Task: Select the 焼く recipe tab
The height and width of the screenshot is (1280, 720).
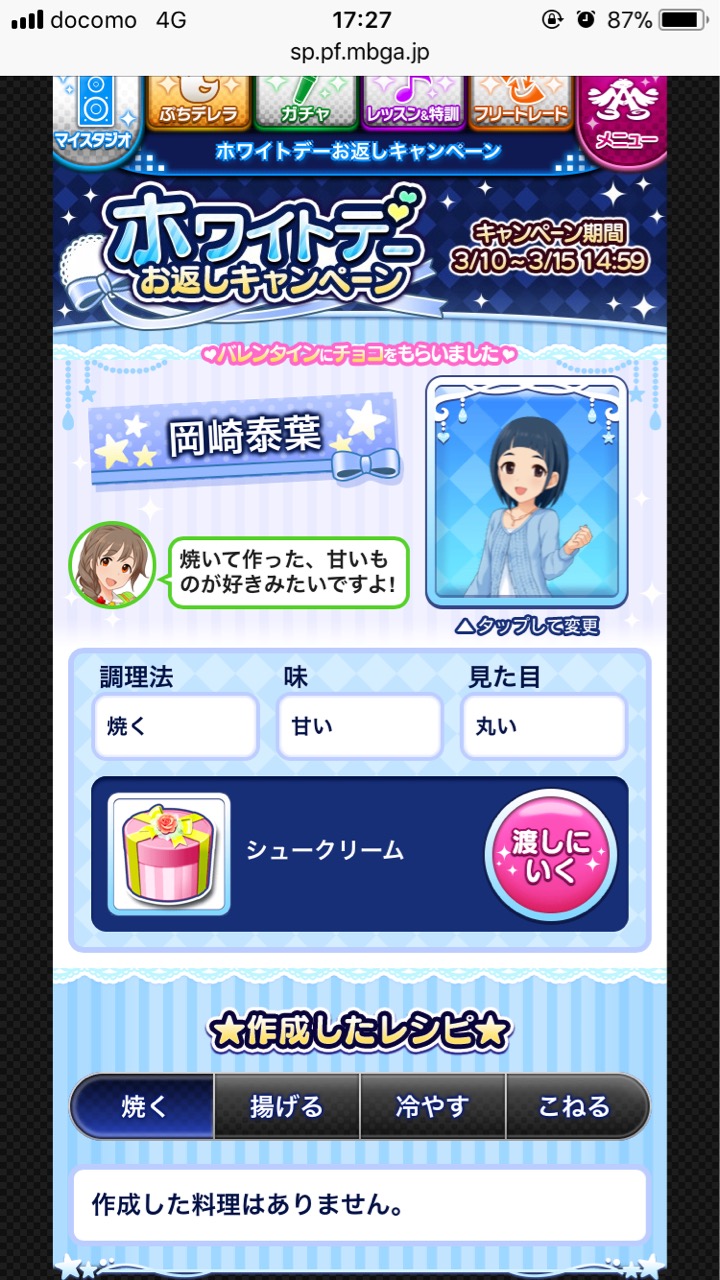Action: click(x=143, y=1106)
